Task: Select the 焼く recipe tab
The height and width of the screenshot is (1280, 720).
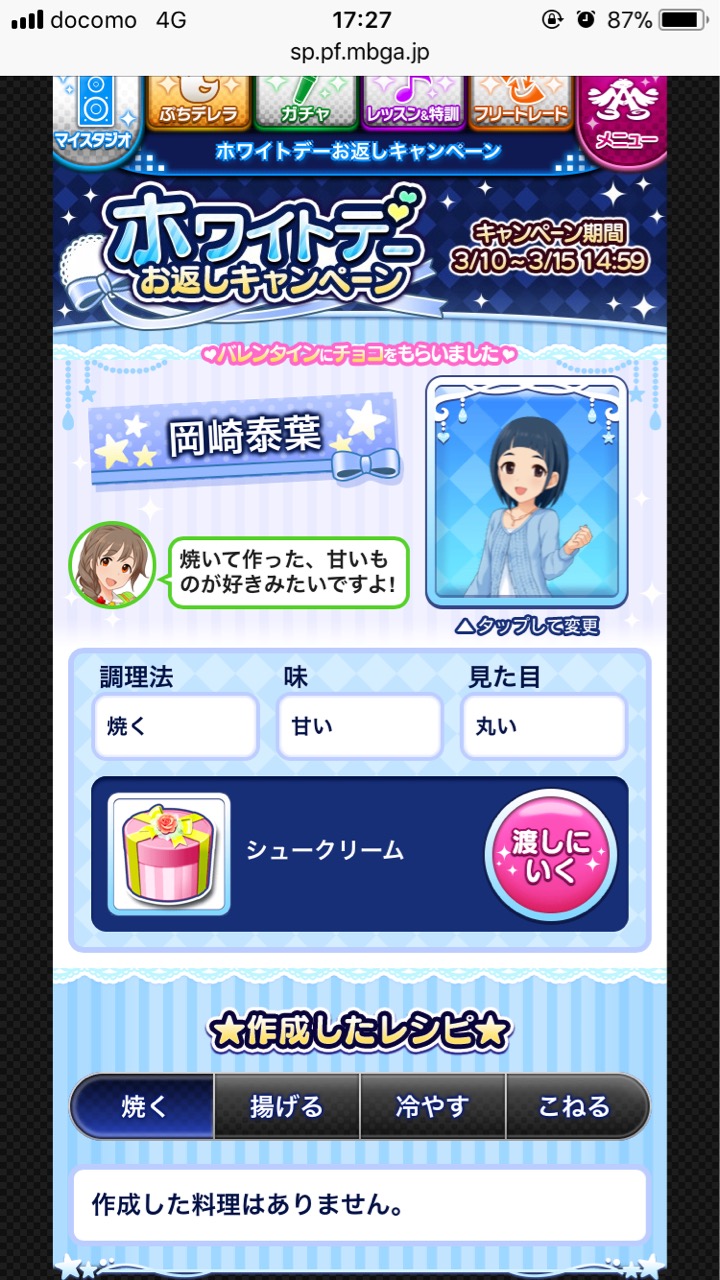Action: click(x=143, y=1106)
